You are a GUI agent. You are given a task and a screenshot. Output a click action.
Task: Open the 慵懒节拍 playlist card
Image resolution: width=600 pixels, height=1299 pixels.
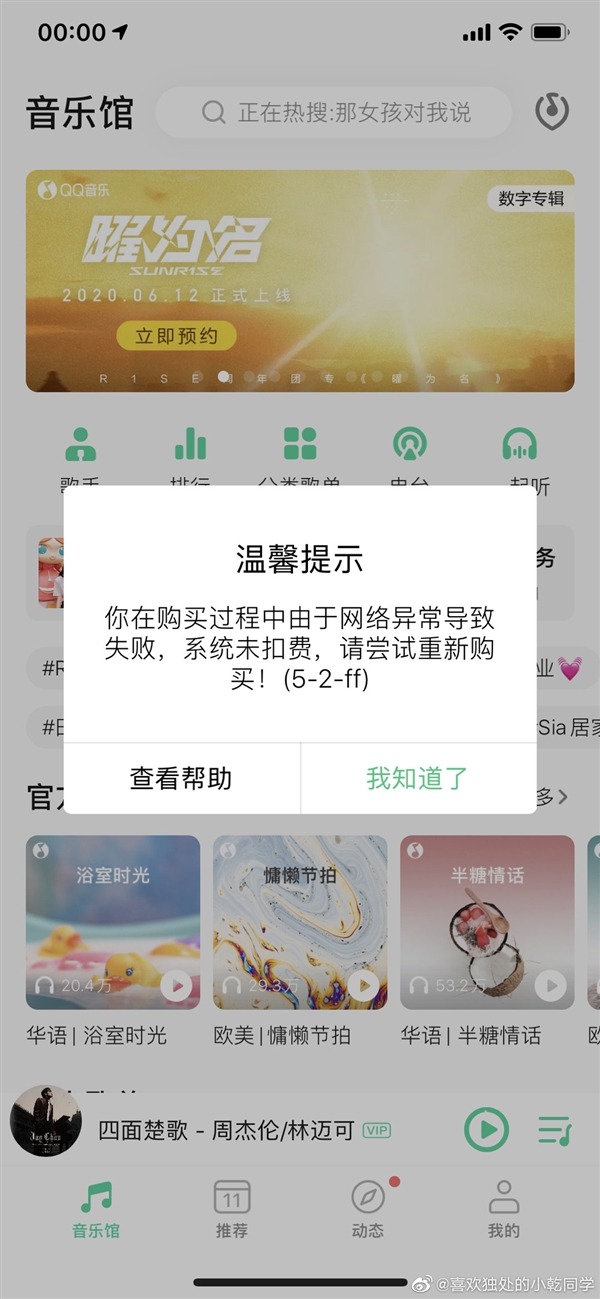click(300, 922)
